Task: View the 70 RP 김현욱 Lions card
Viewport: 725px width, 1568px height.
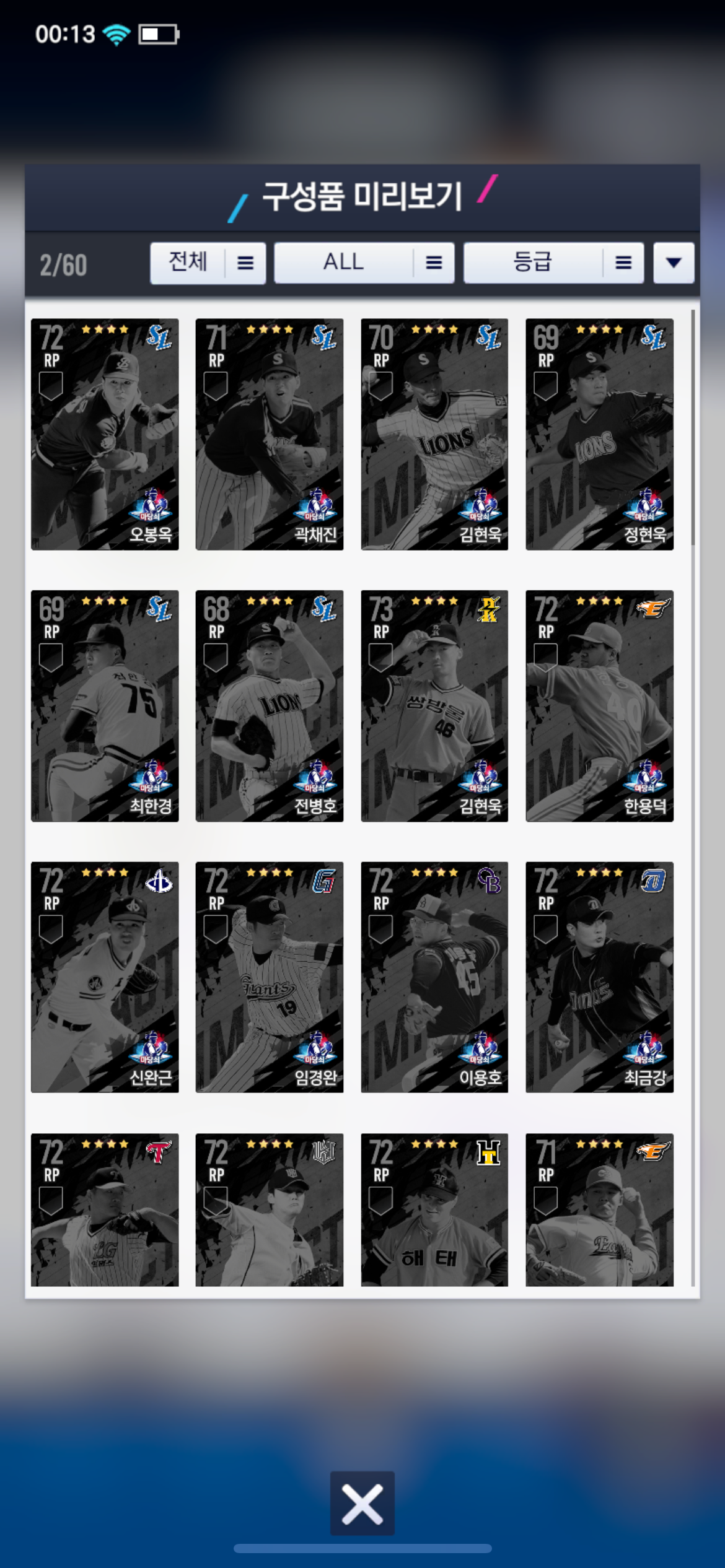Action: coord(434,434)
